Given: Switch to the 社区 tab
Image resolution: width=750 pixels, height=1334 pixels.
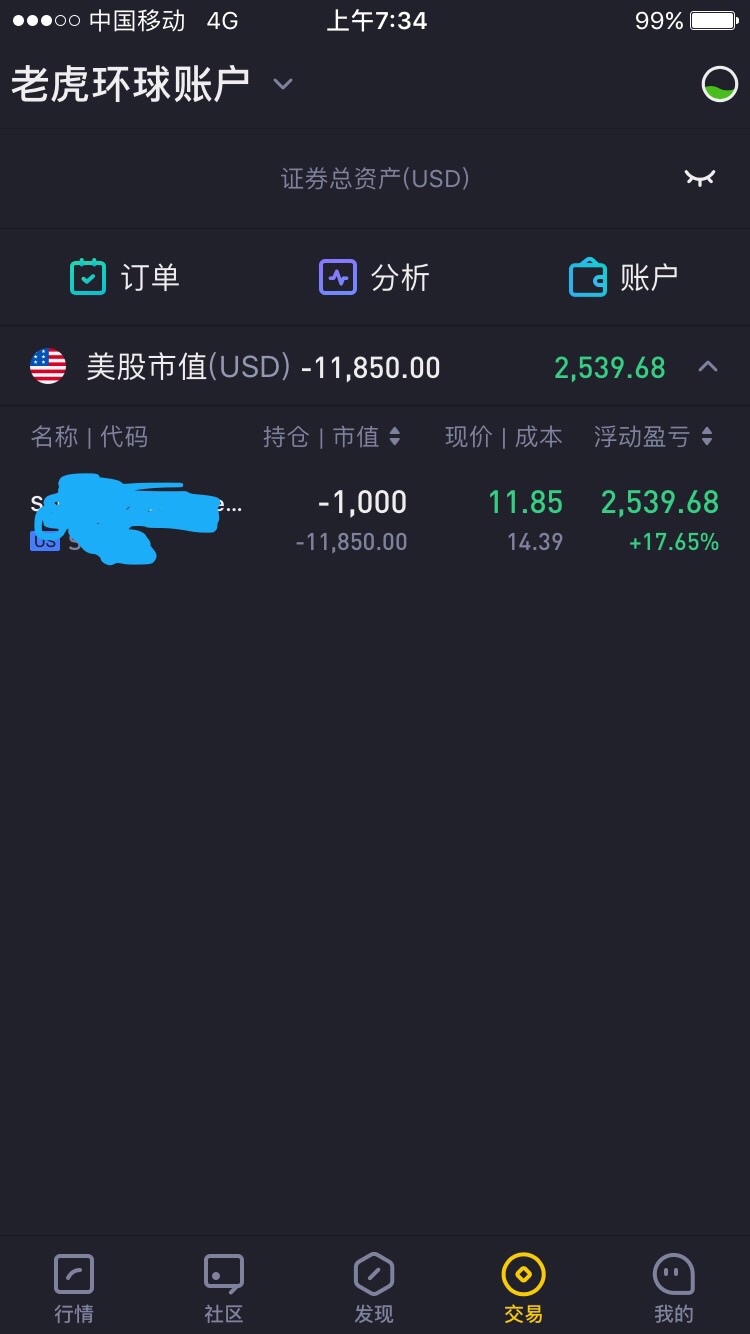Looking at the screenshot, I should point(224,1288).
